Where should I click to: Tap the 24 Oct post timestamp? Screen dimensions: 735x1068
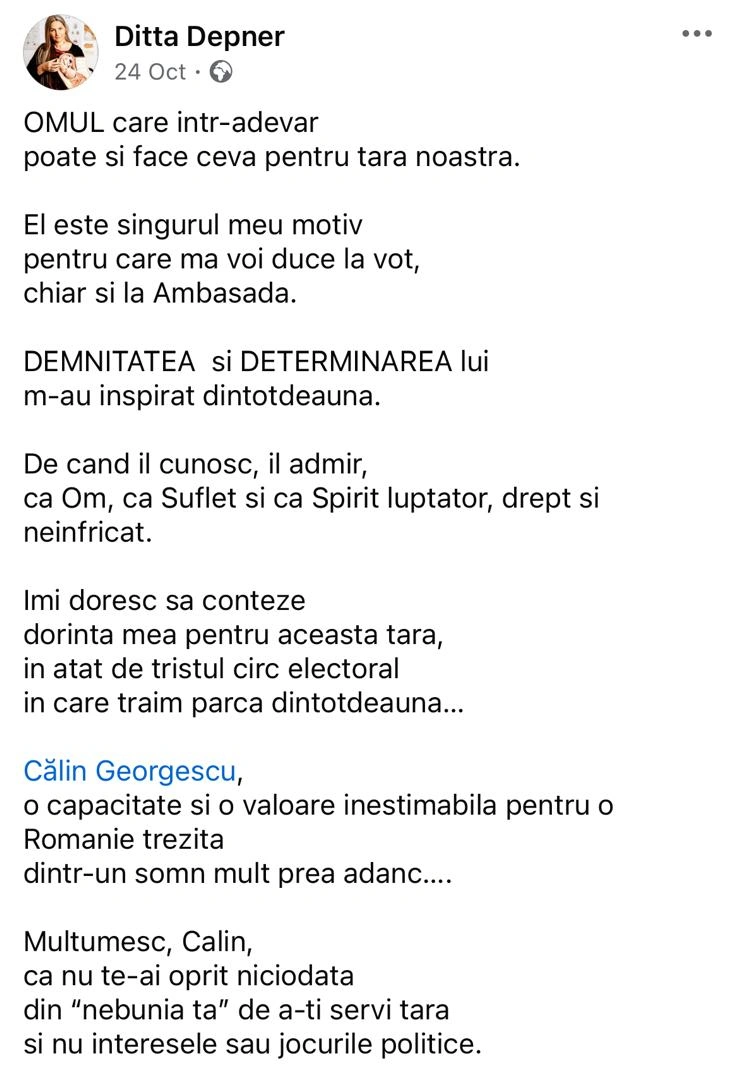click(150, 72)
